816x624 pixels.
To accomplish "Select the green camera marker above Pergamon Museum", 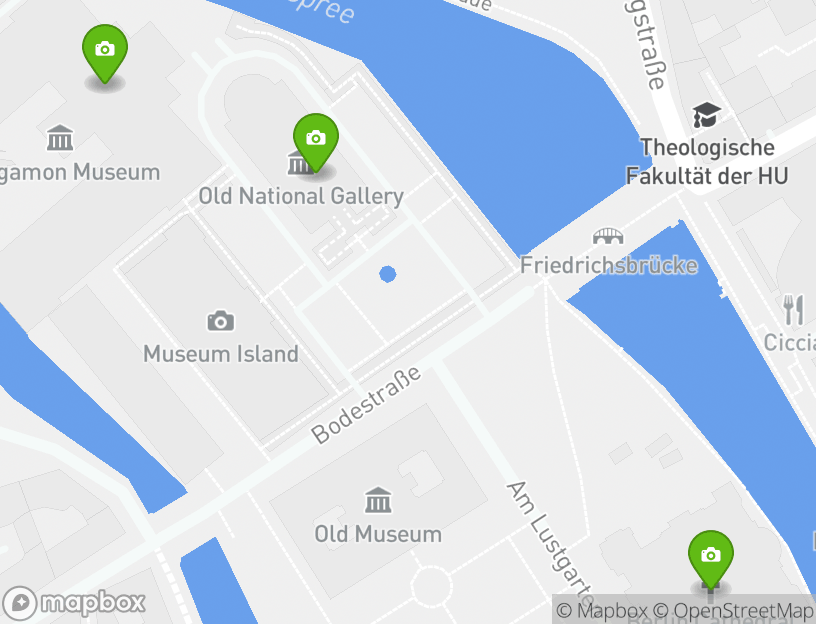I will pos(105,51).
